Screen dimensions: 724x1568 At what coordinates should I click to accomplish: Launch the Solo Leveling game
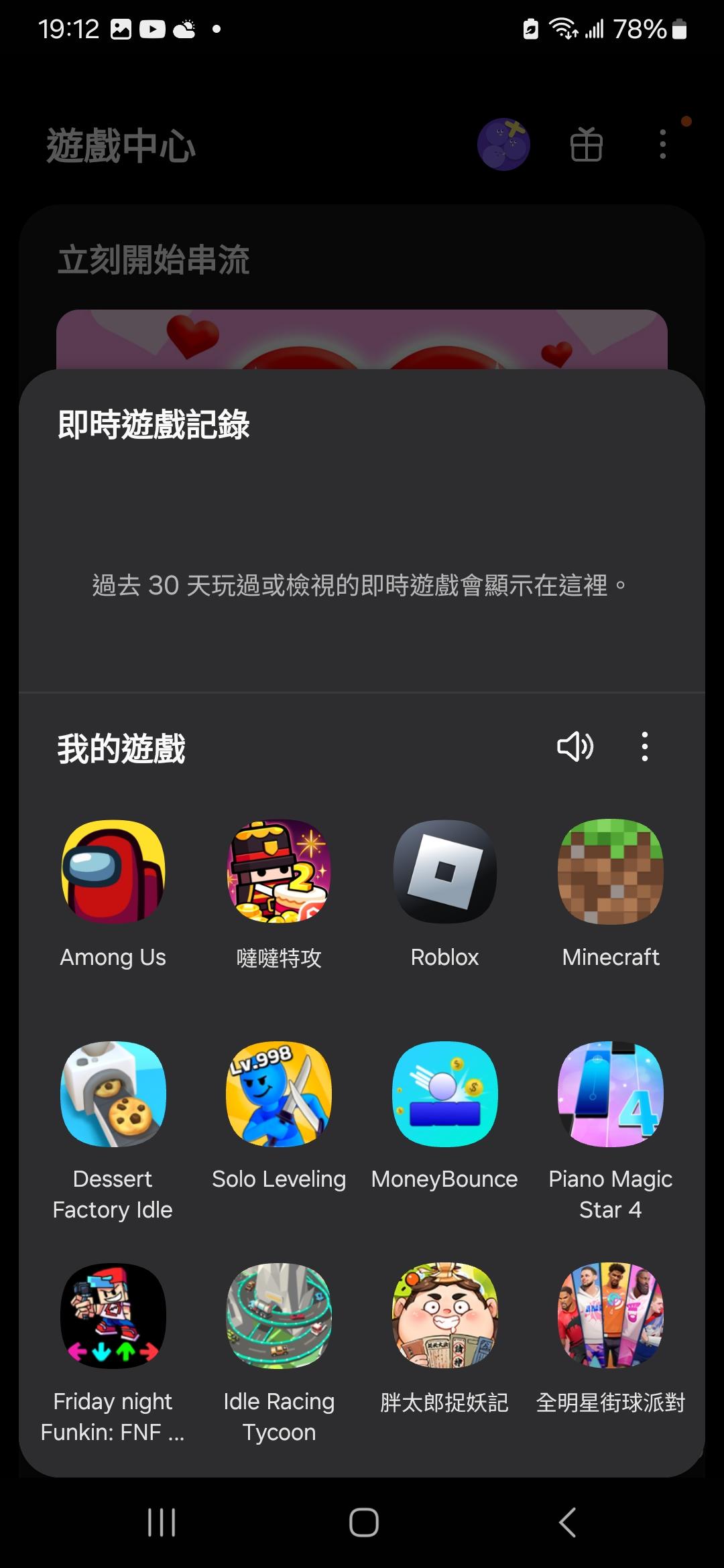[x=279, y=1093]
